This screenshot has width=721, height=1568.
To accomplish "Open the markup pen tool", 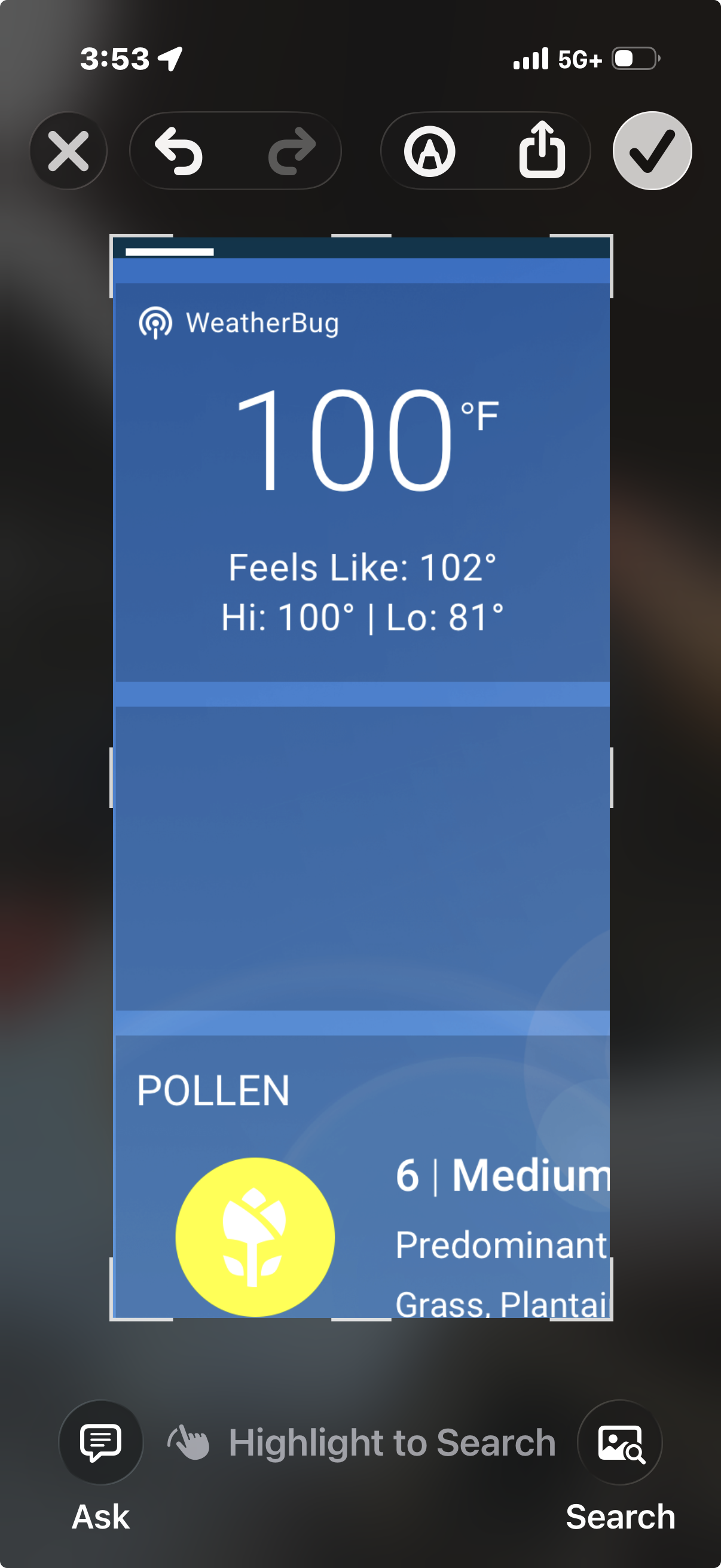I will tap(430, 151).
